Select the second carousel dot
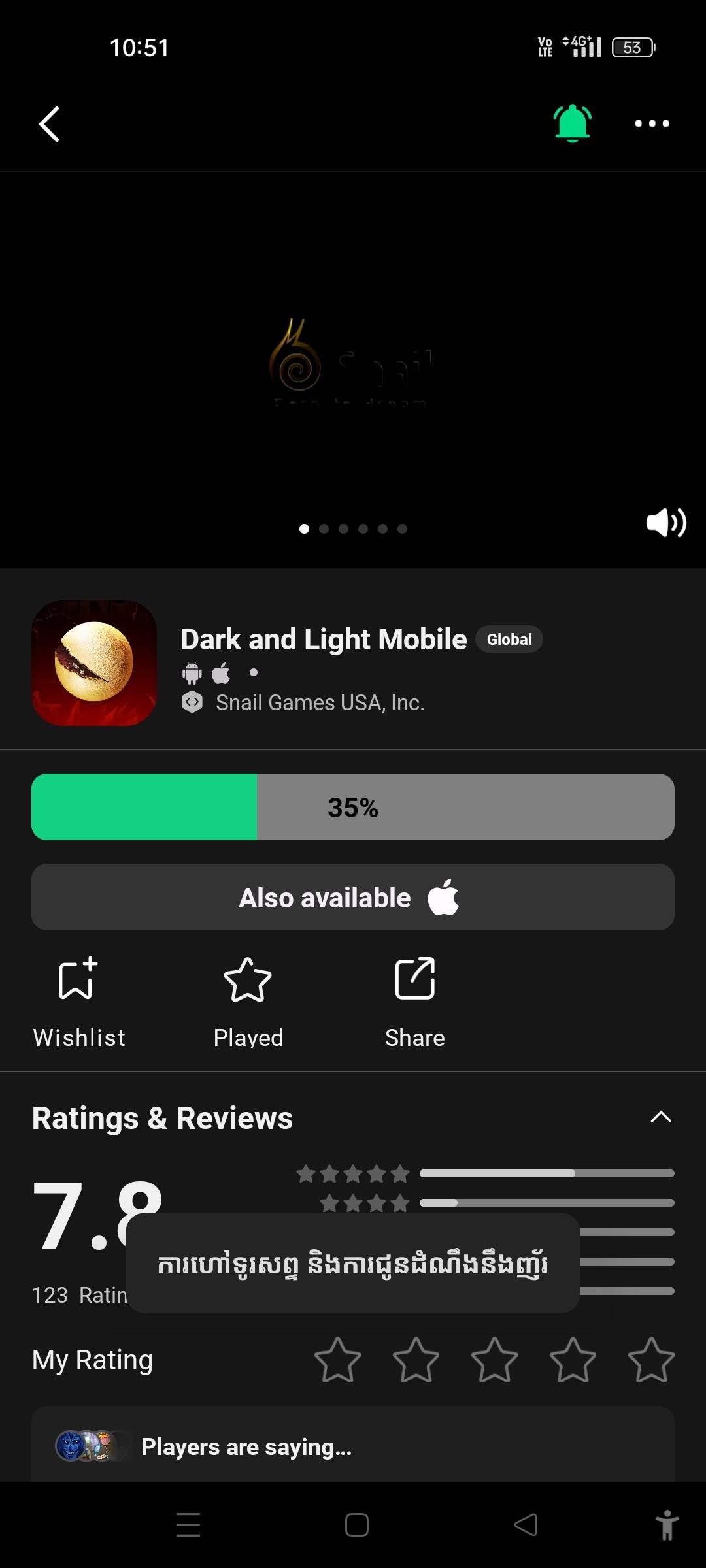The width and height of the screenshot is (706, 1568). pyautogui.click(x=324, y=529)
